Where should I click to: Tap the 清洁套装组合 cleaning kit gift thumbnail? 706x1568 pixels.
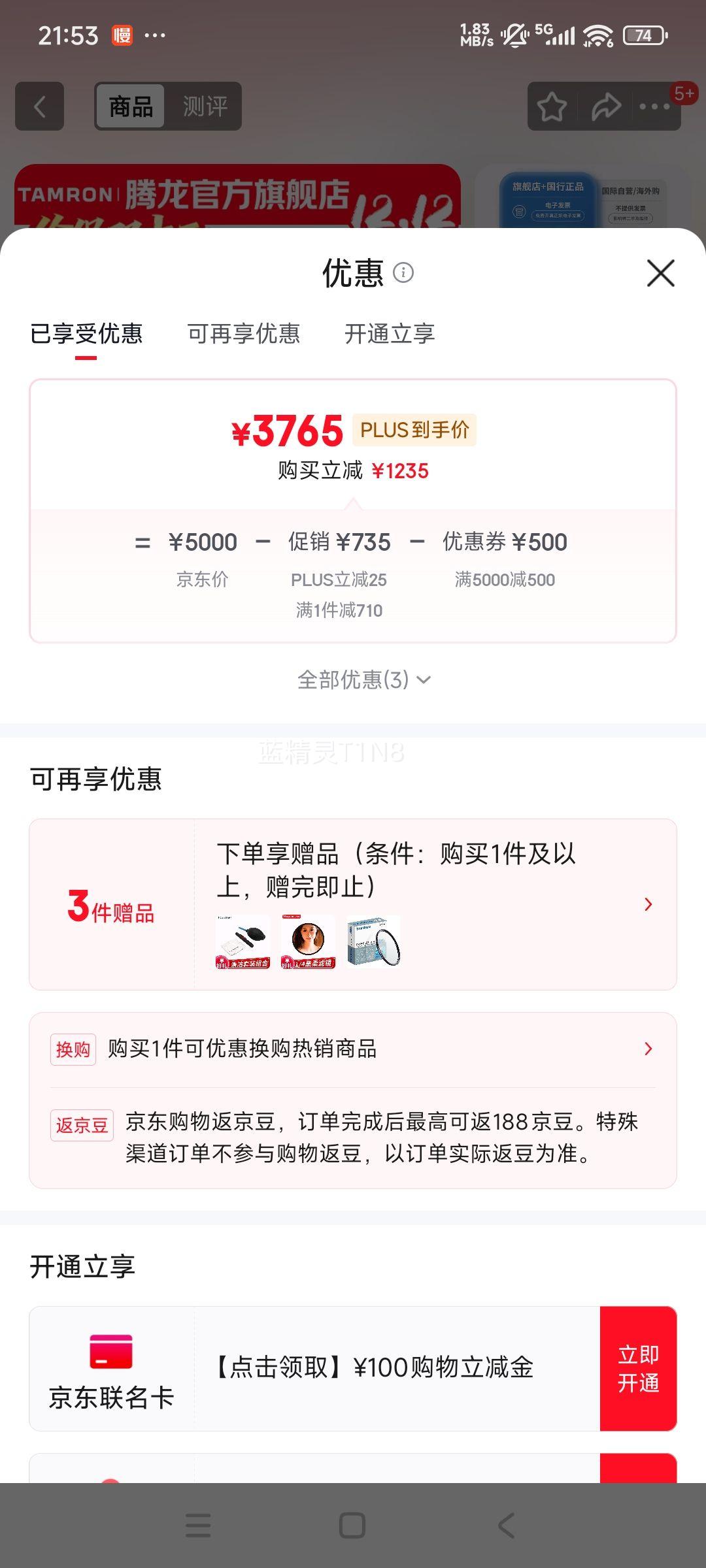coord(242,942)
